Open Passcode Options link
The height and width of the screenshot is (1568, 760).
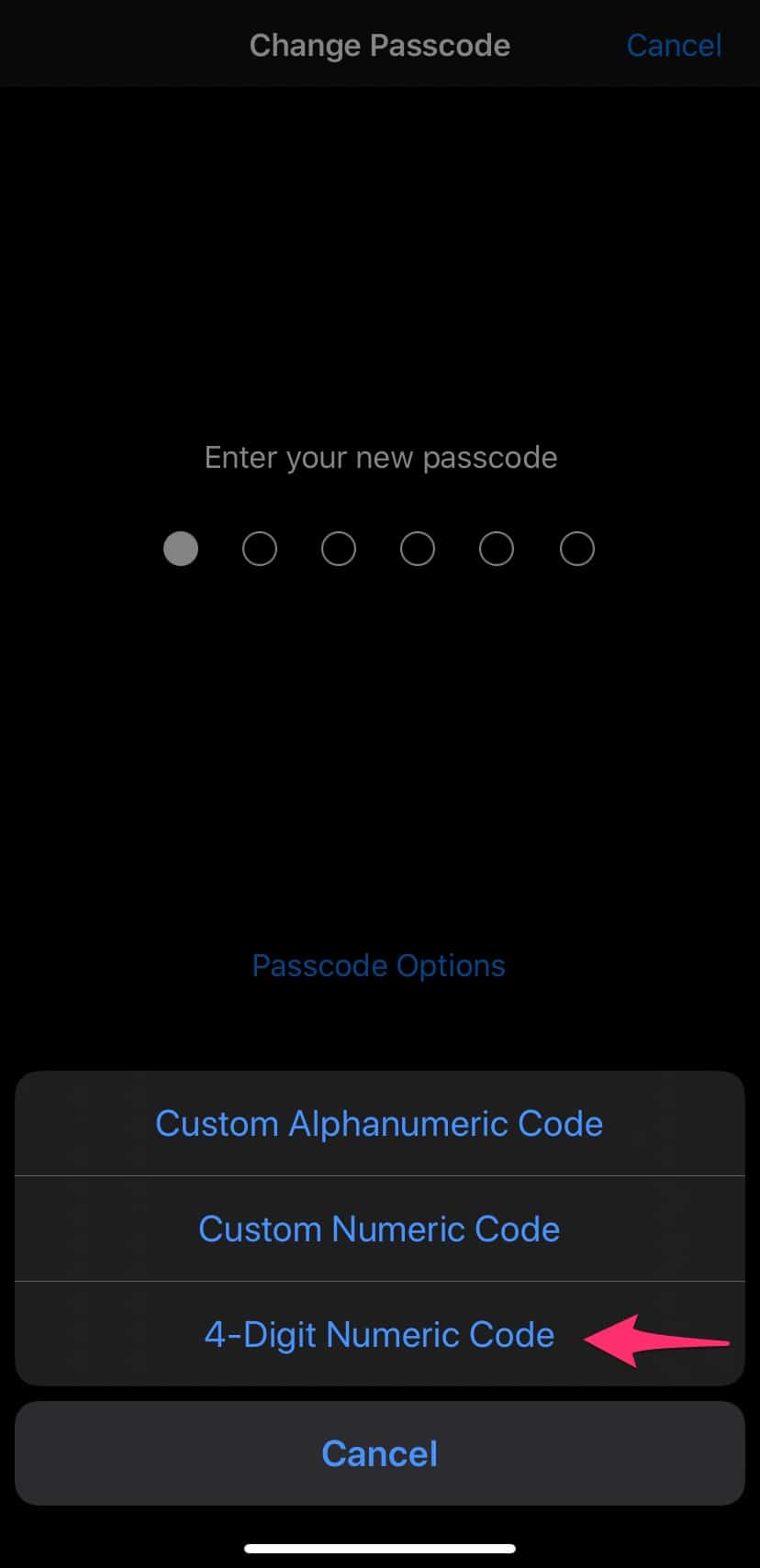pos(379,965)
